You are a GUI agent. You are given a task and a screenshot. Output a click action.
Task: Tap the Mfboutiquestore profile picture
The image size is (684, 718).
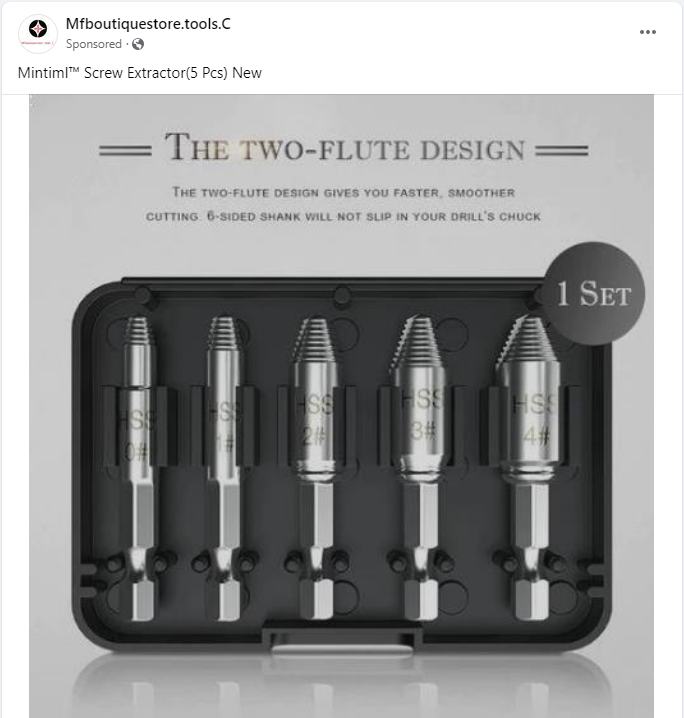[37, 33]
